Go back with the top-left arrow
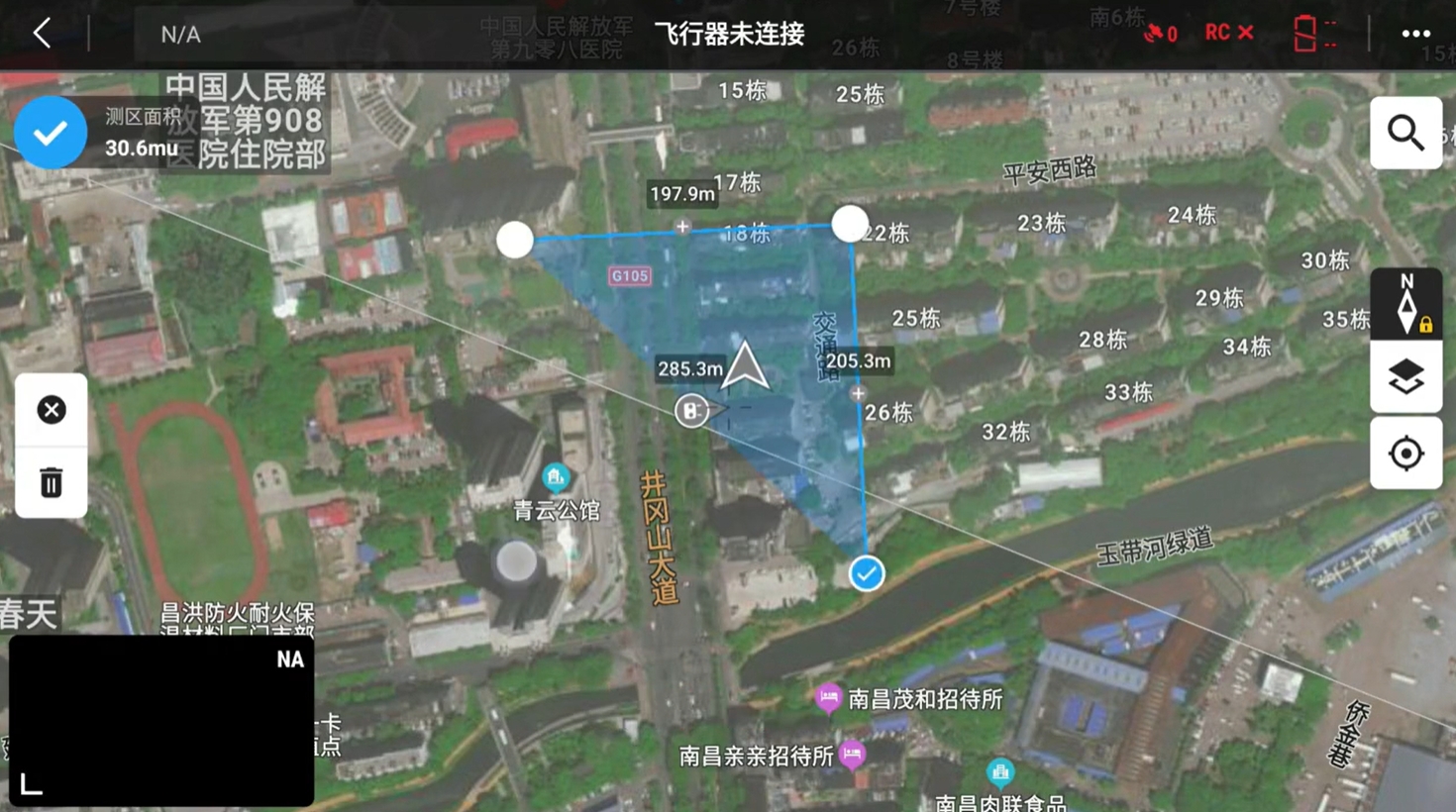Screen dimensions: 1456x812 pos(42,34)
